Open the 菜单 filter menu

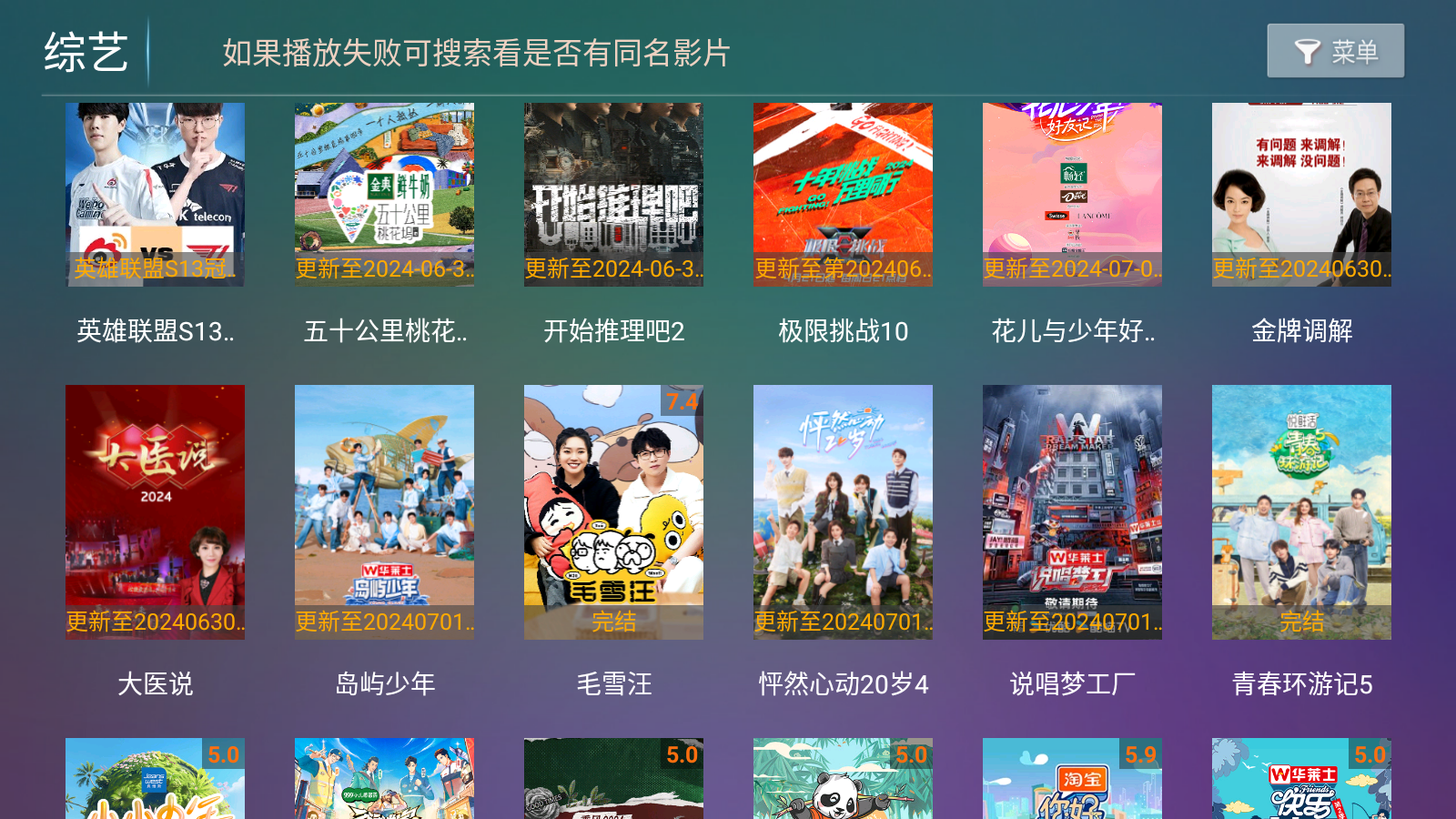1335,51
